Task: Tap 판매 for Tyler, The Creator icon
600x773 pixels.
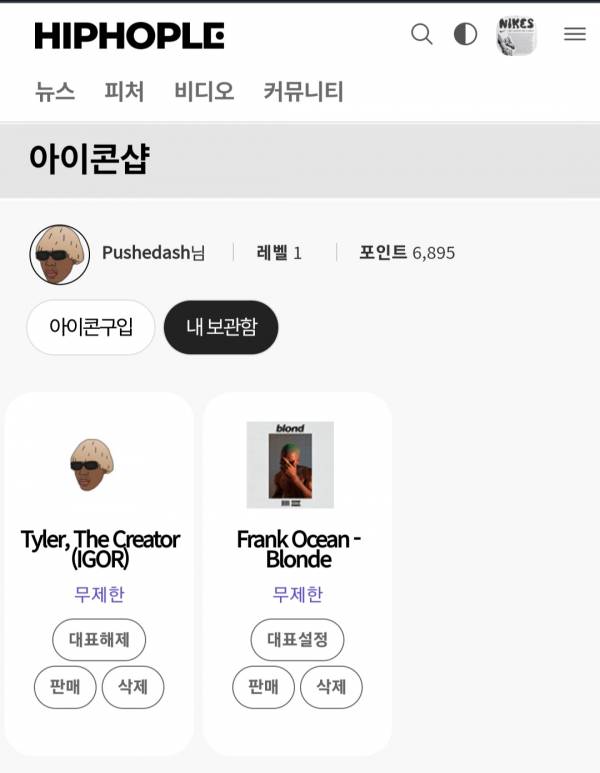Action: (65, 687)
